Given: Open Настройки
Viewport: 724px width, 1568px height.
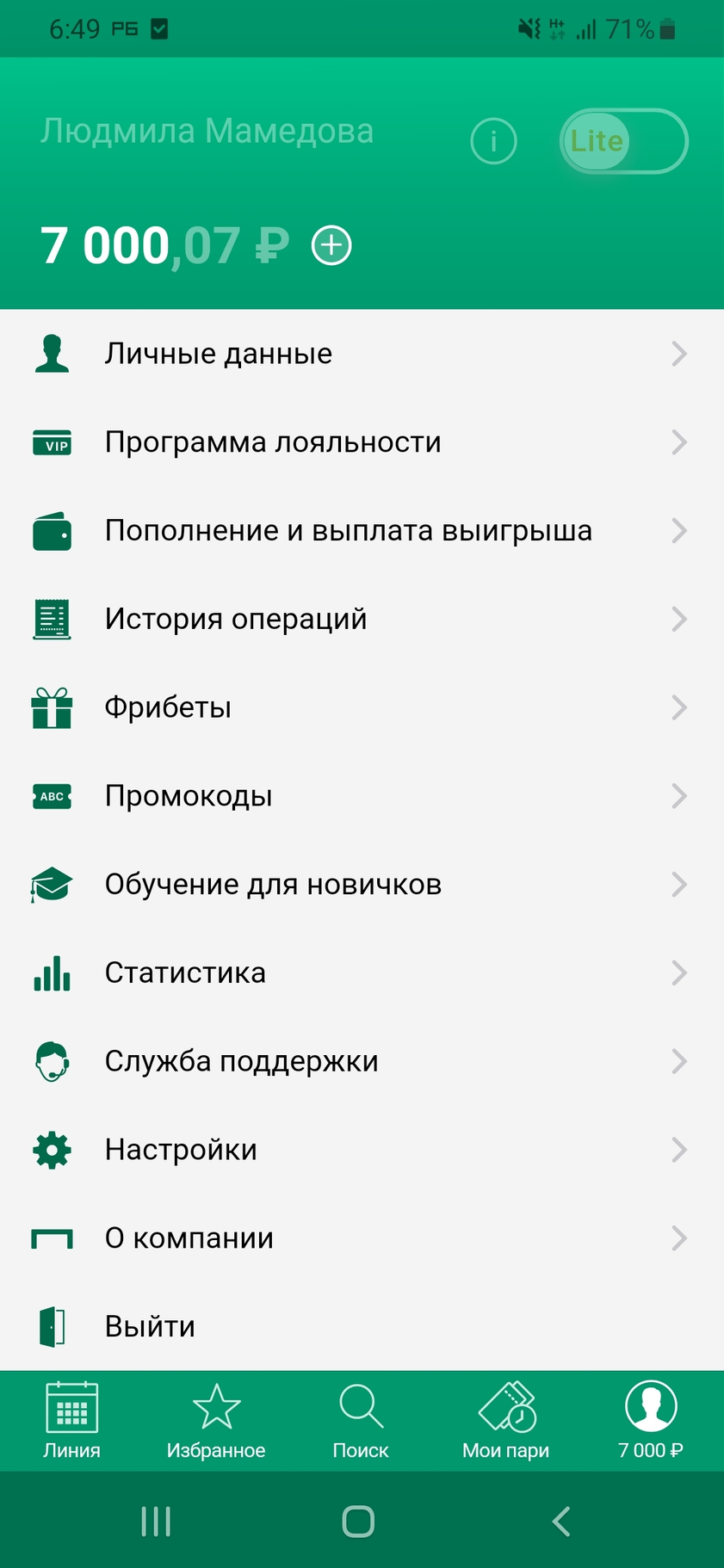Looking at the screenshot, I should 362,1150.
